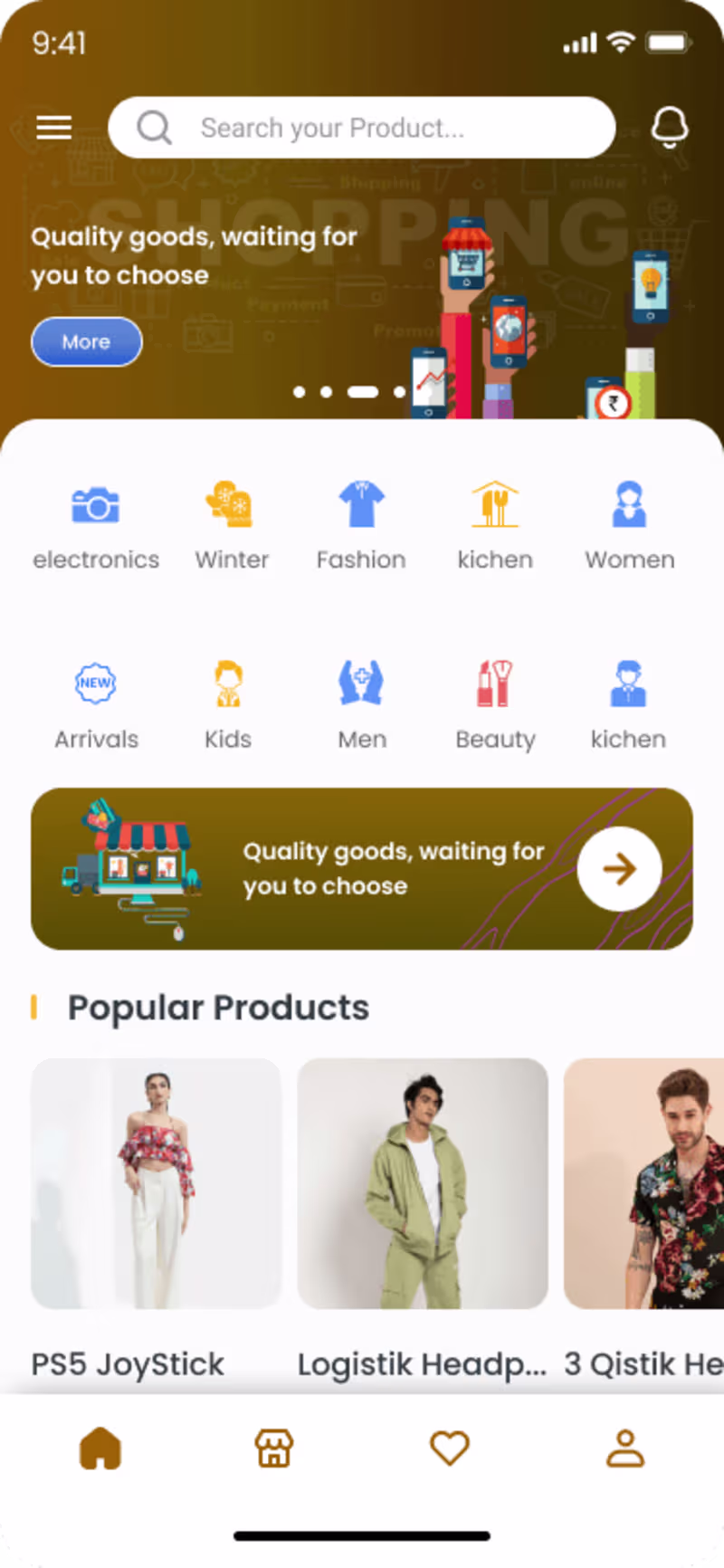Screen dimensions: 724x1568
Task: Open the notifications bell
Action: point(670,128)
